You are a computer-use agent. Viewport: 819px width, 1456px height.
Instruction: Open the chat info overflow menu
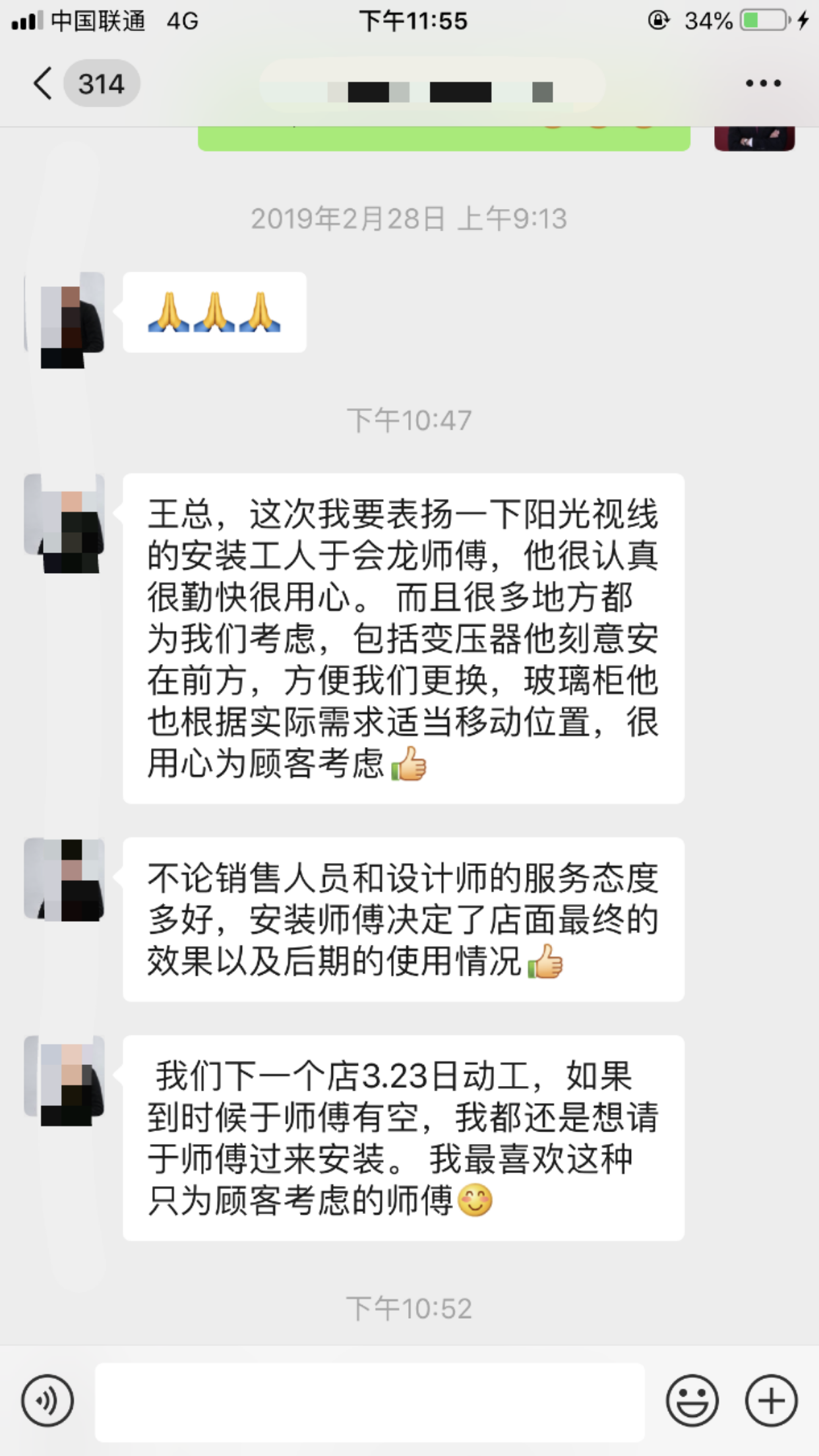click(763, 84)
